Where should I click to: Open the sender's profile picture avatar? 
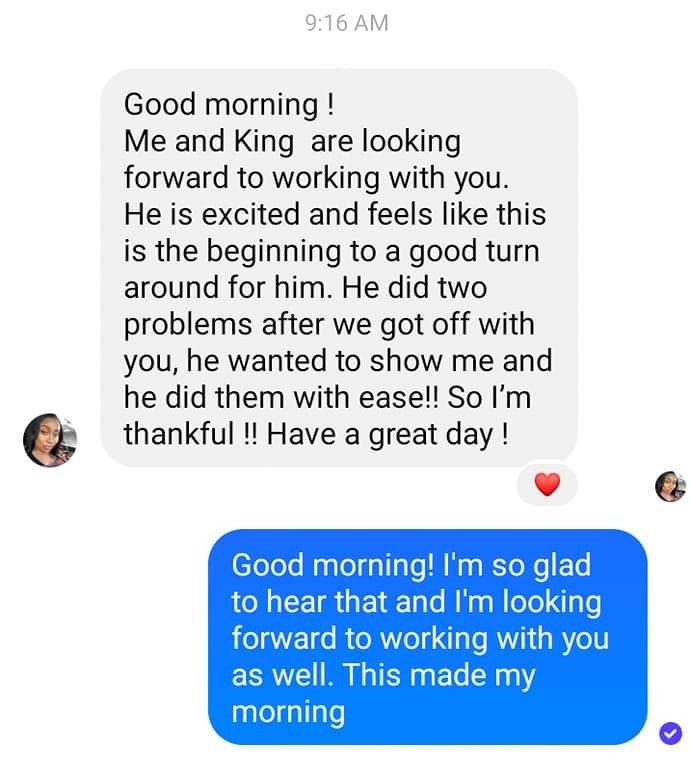click(x=49, y=438)
